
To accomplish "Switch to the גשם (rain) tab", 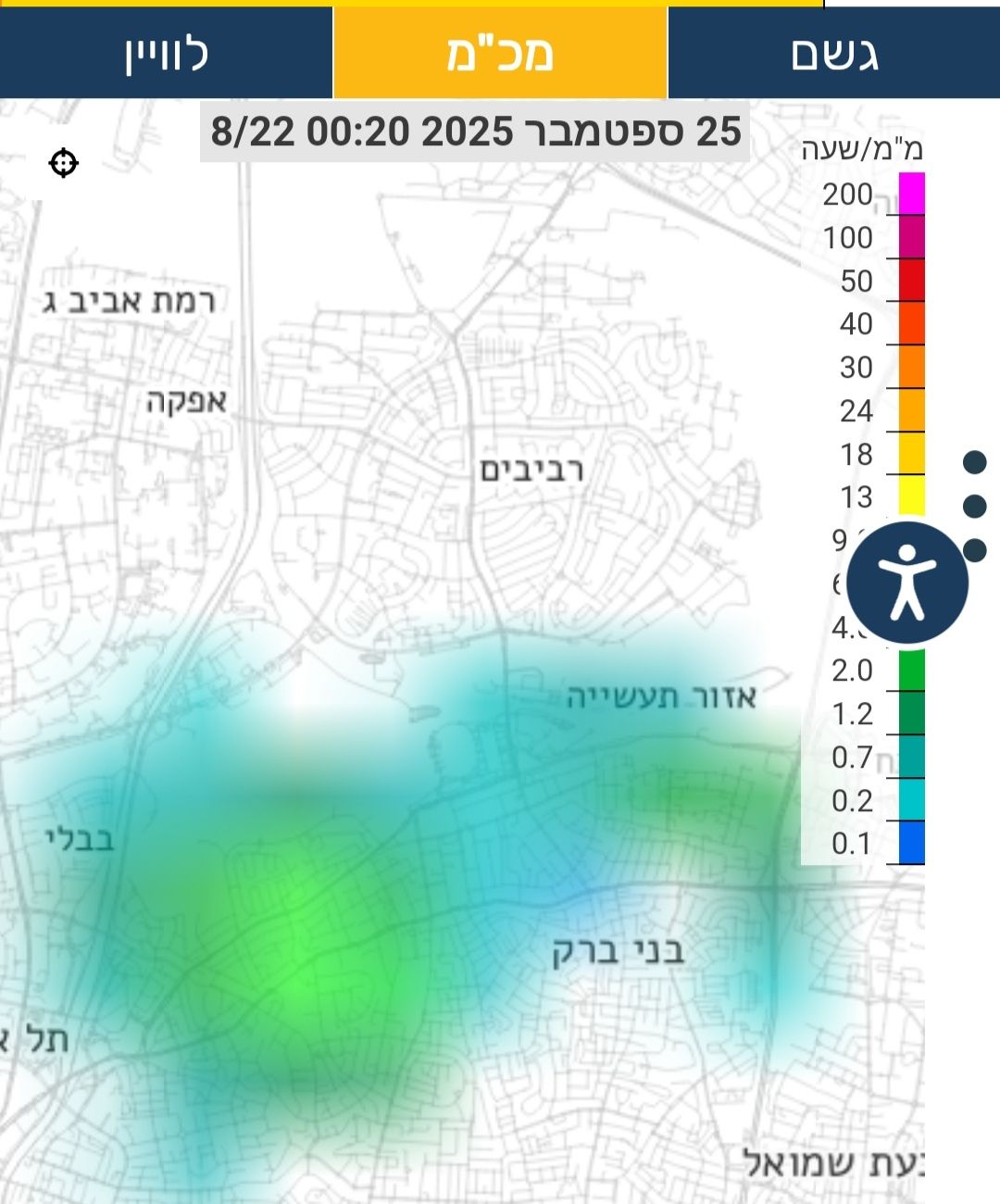I will [833, 54].
